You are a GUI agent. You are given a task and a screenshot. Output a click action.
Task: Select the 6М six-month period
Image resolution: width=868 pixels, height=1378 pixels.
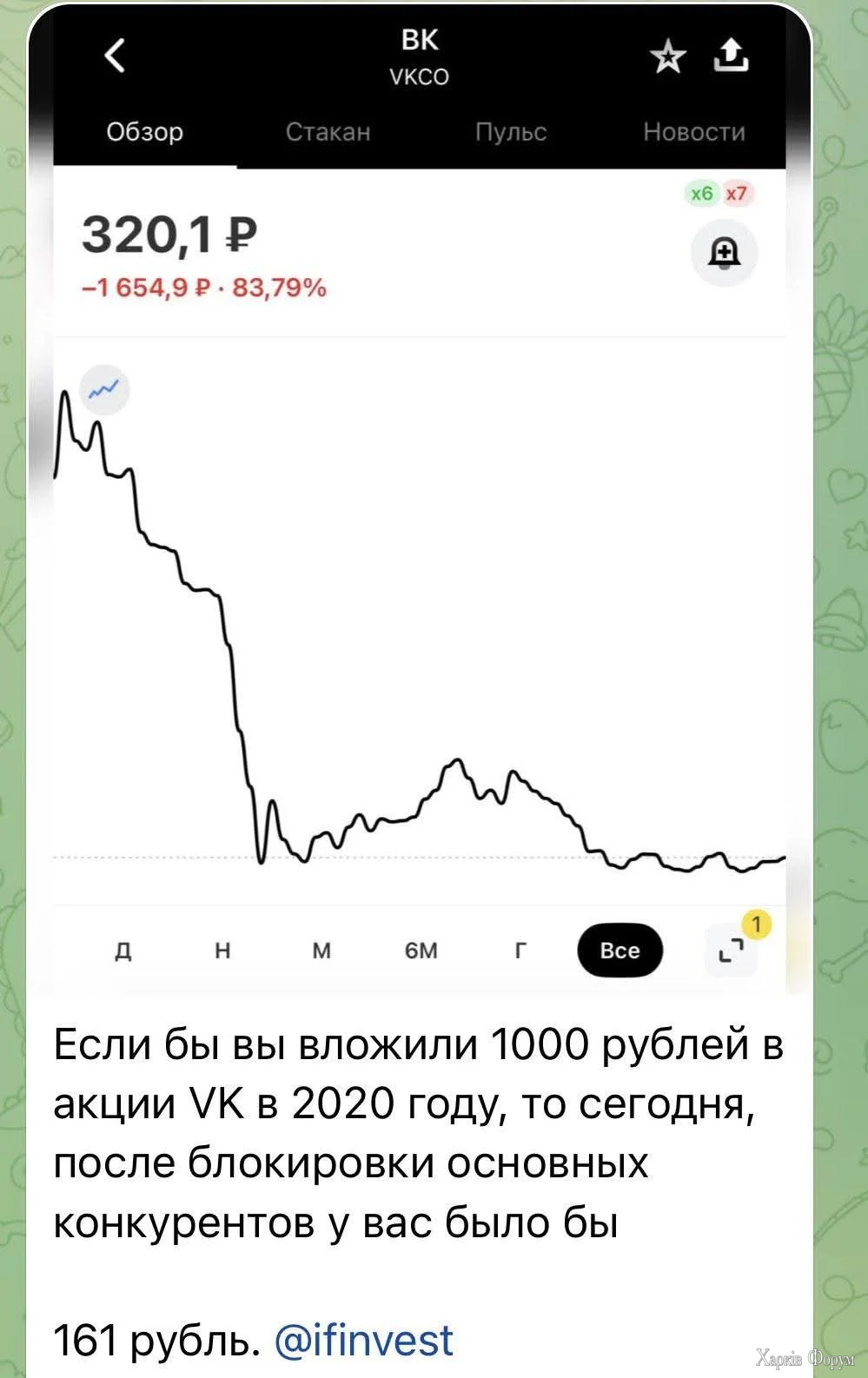coord(420,950)
